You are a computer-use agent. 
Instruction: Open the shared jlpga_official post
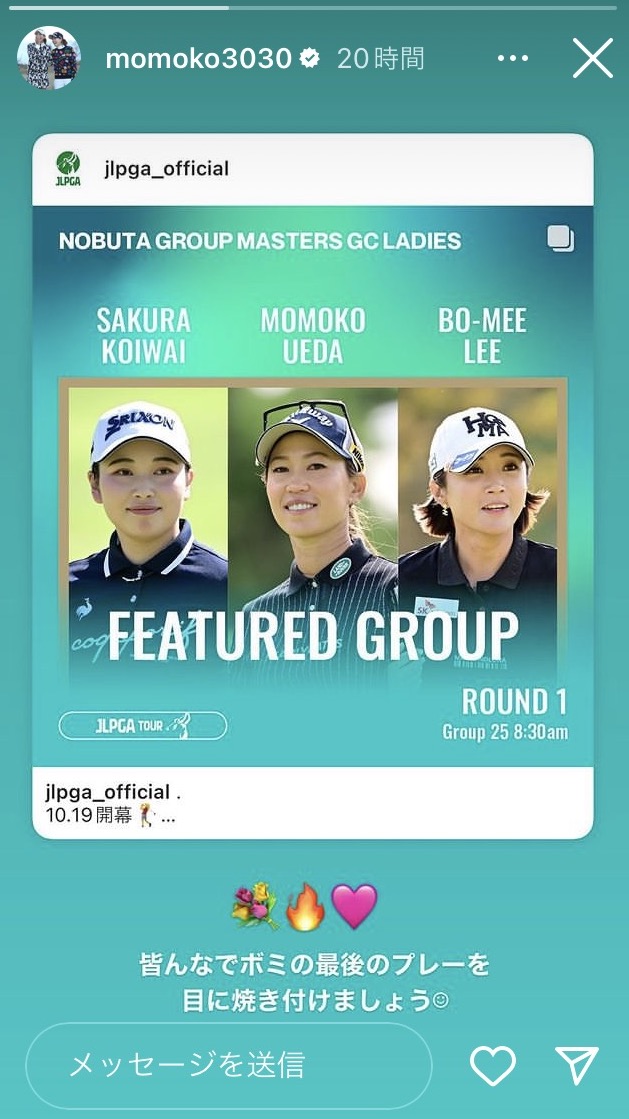pos(313,485)
